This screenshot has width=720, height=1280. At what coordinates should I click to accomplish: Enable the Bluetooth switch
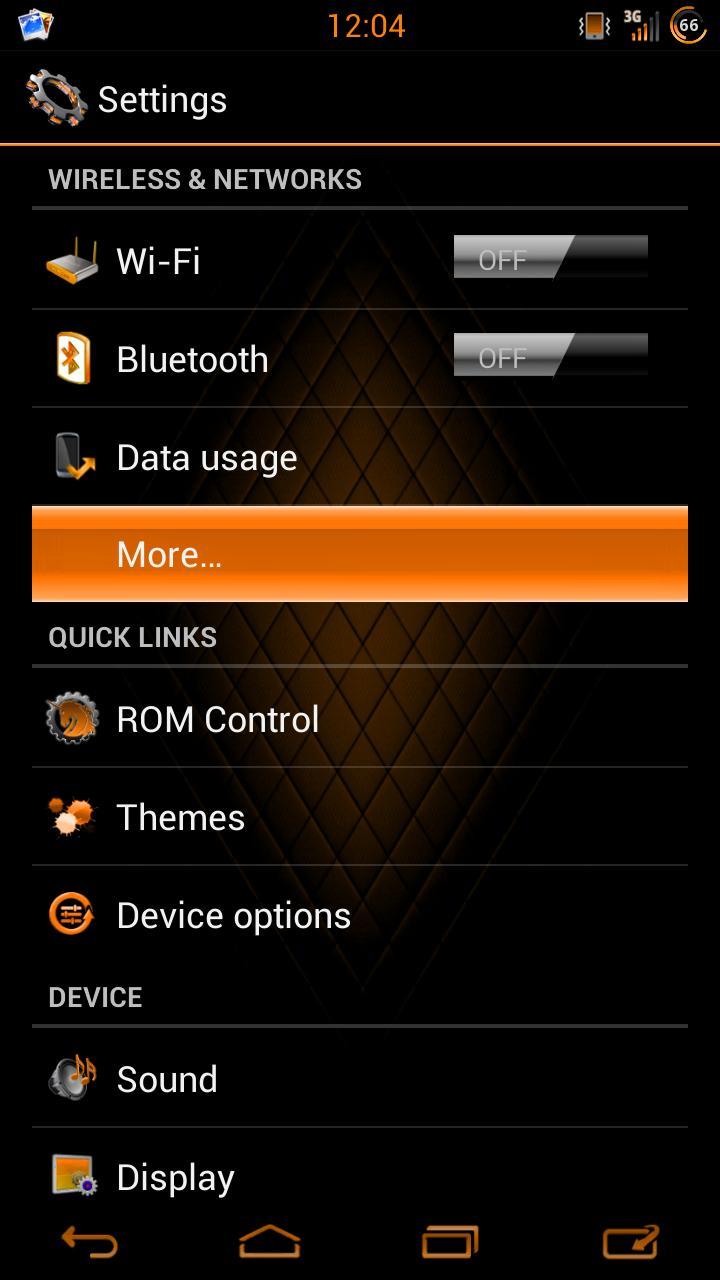[x=550, y=357]
